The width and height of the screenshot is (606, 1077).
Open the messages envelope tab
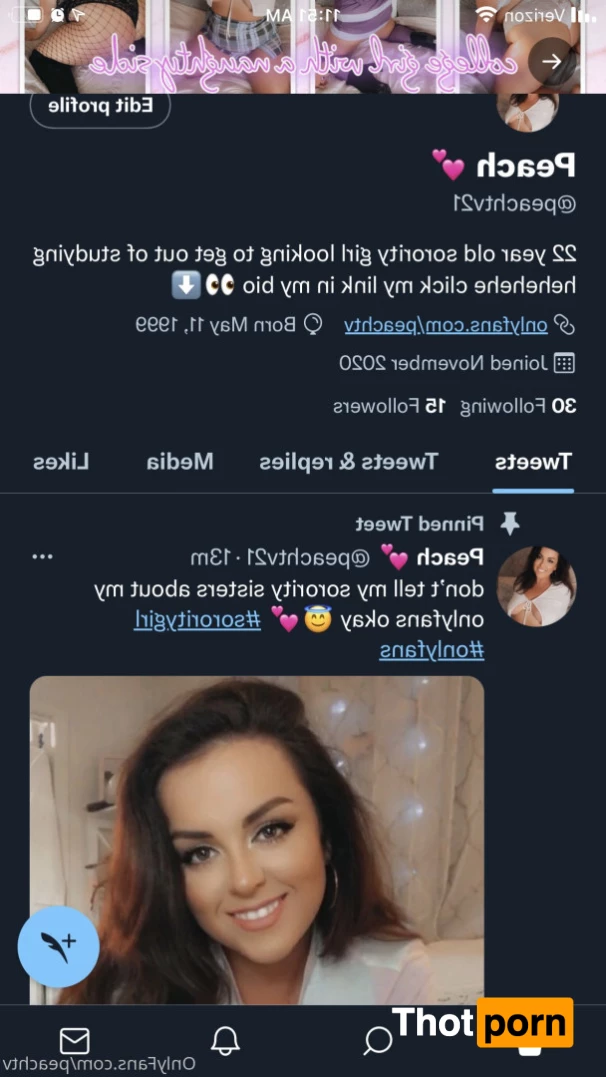[x=74, y=1041]
